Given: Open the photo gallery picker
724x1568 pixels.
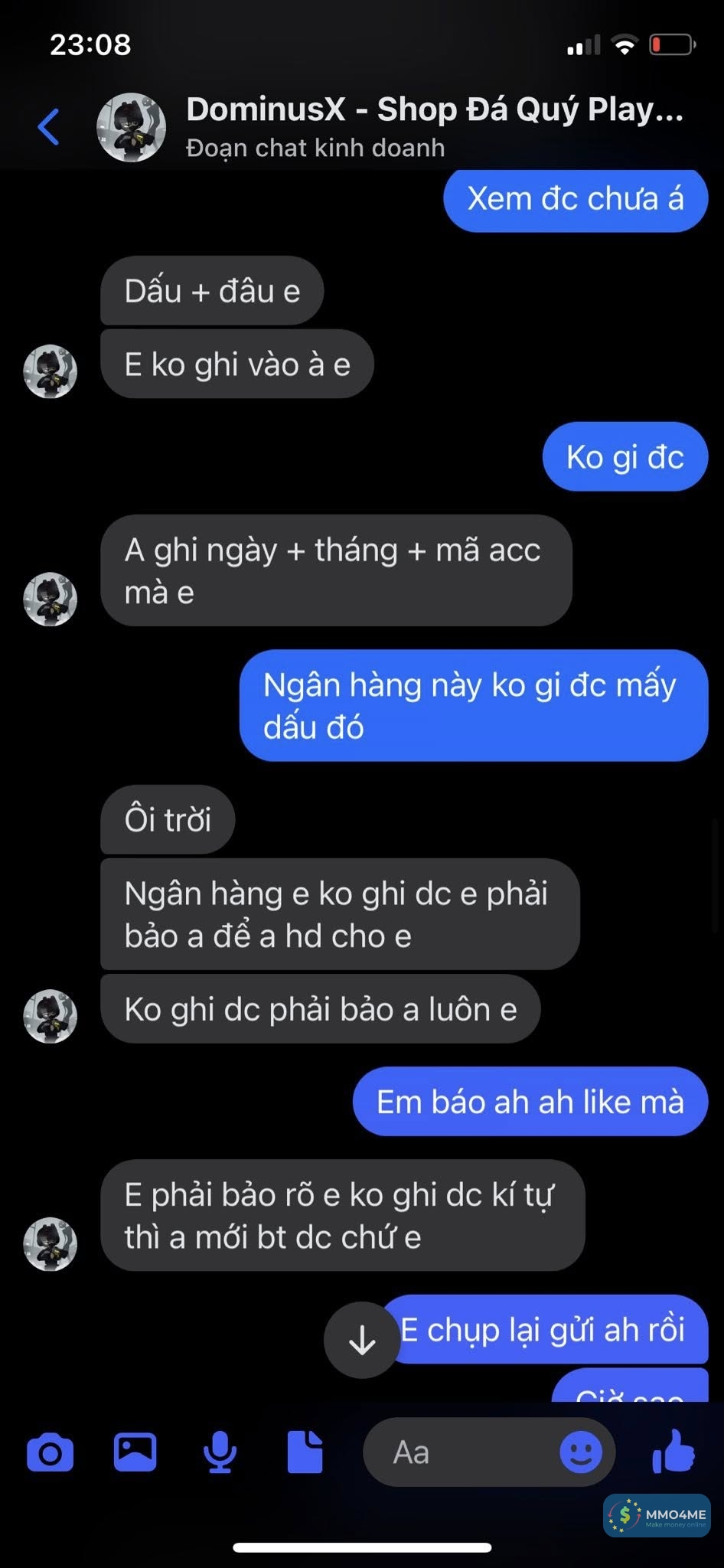Looking at the screenshot, I should [135, 1452].
